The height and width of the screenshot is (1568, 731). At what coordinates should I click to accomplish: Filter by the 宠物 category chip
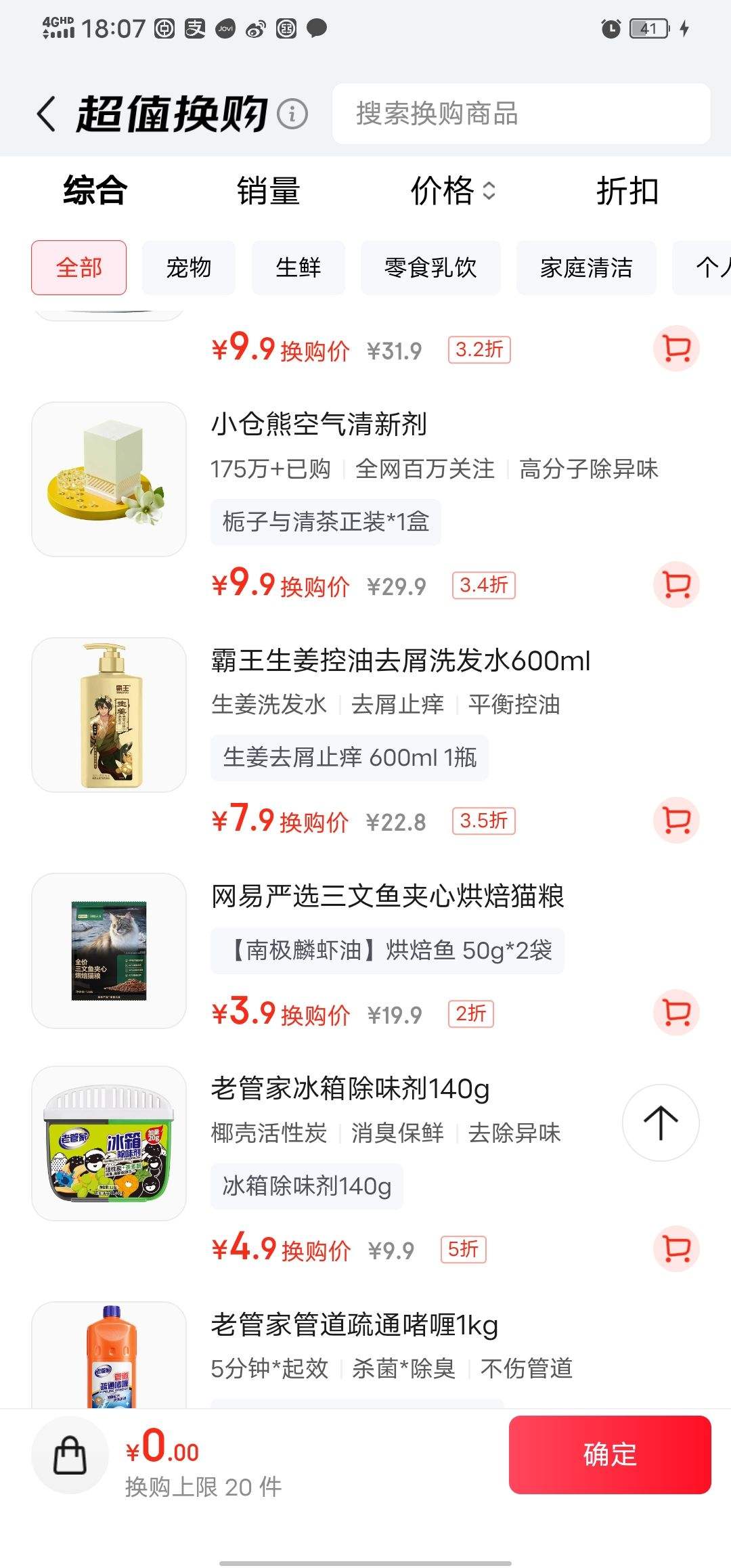189,268
